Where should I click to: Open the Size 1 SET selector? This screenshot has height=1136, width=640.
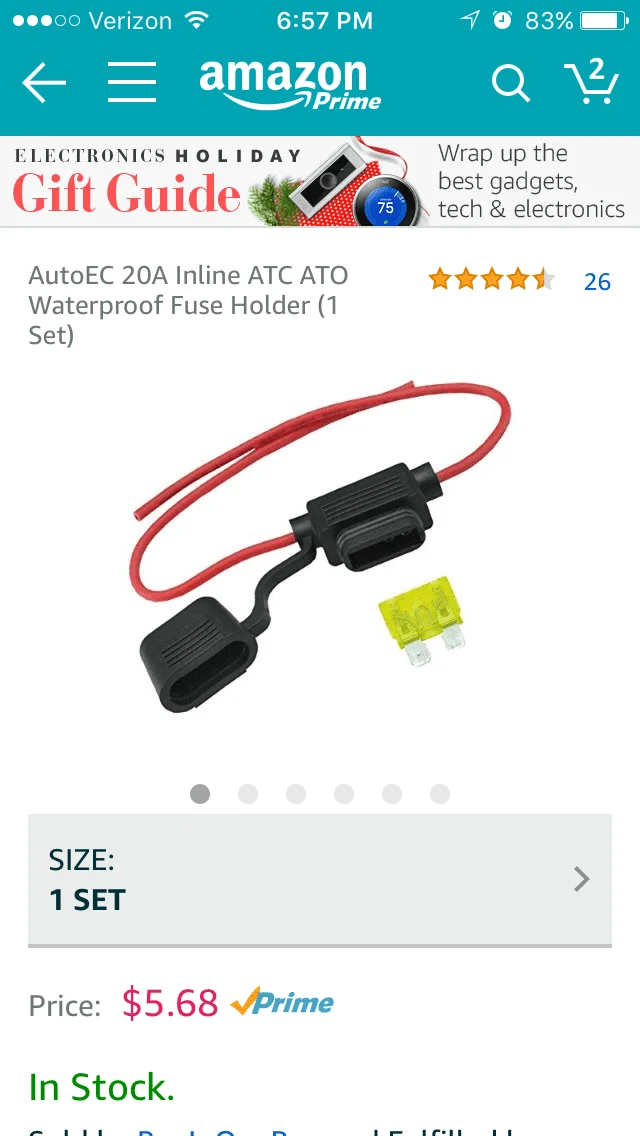(320, 880)
